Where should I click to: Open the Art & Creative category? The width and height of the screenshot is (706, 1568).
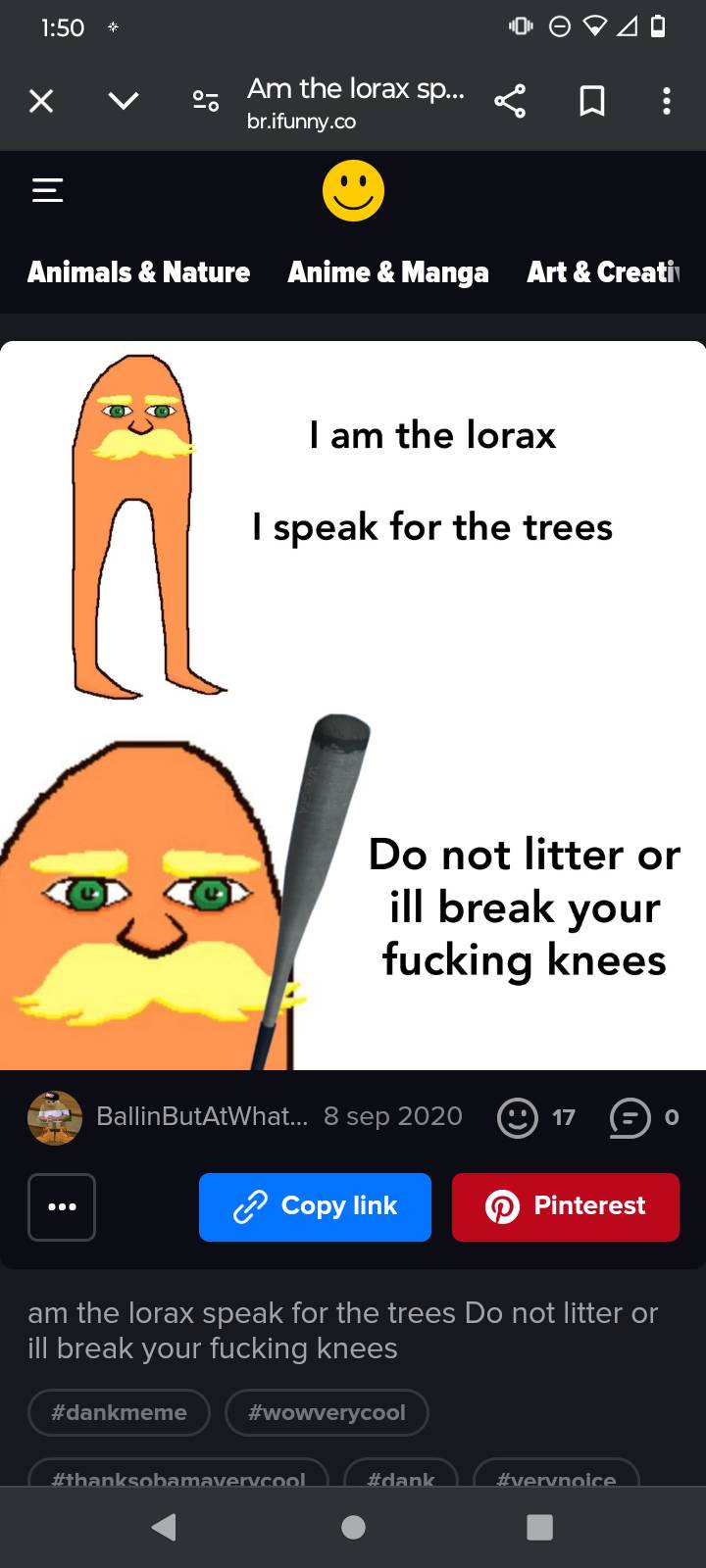pyautogui.click(x=603, y=271)
